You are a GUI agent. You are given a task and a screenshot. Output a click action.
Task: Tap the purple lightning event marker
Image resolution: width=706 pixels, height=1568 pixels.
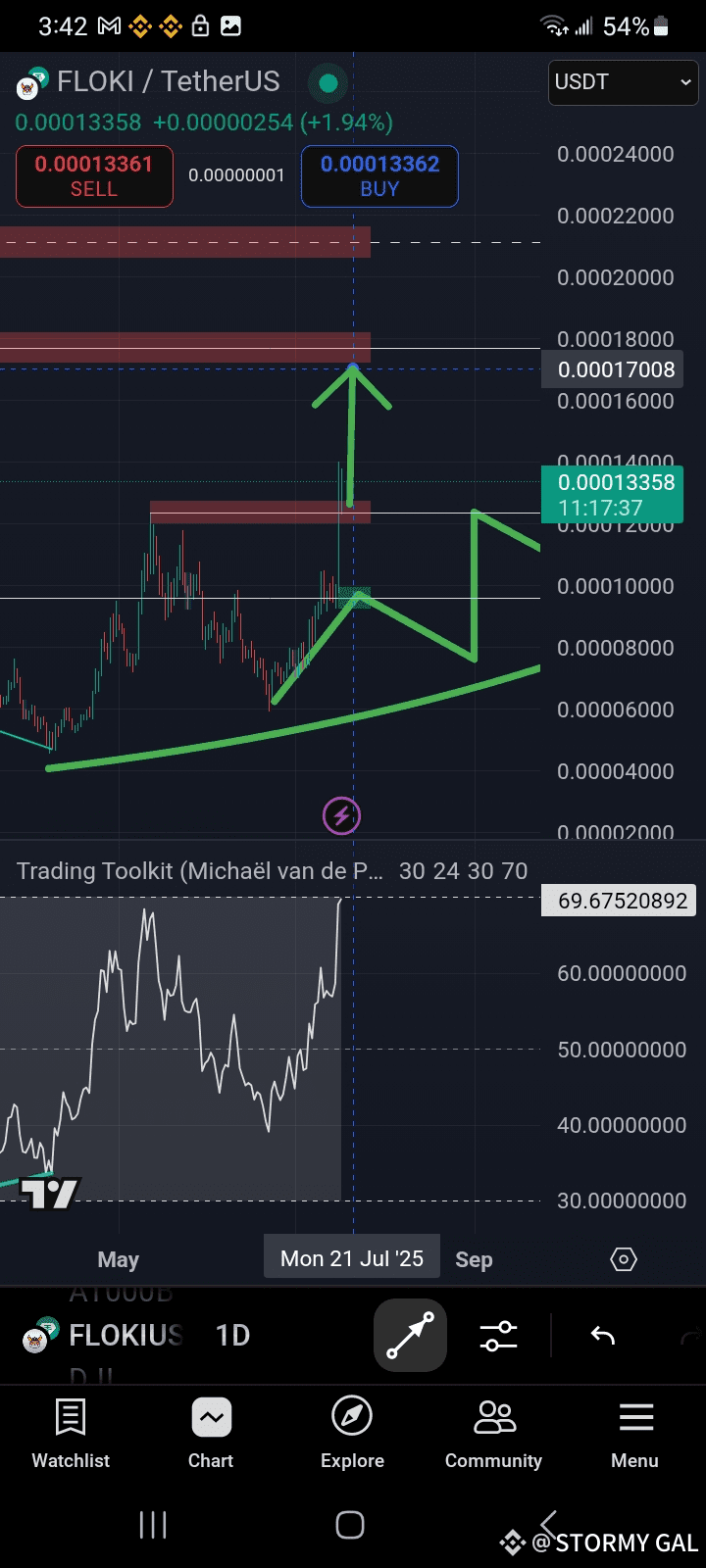pyautogui.click(x=341, y=815)
